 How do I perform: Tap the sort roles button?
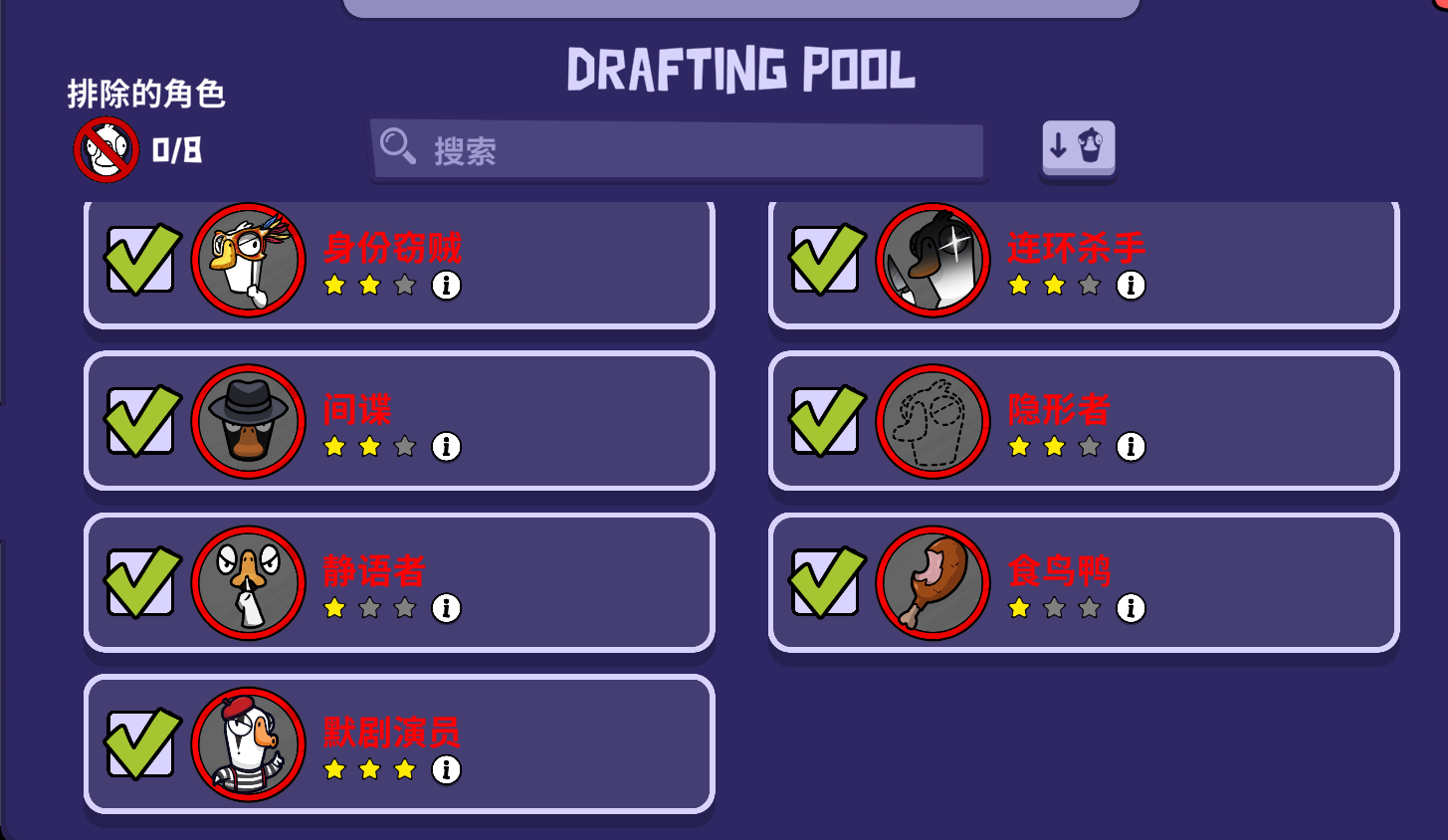1078,148
